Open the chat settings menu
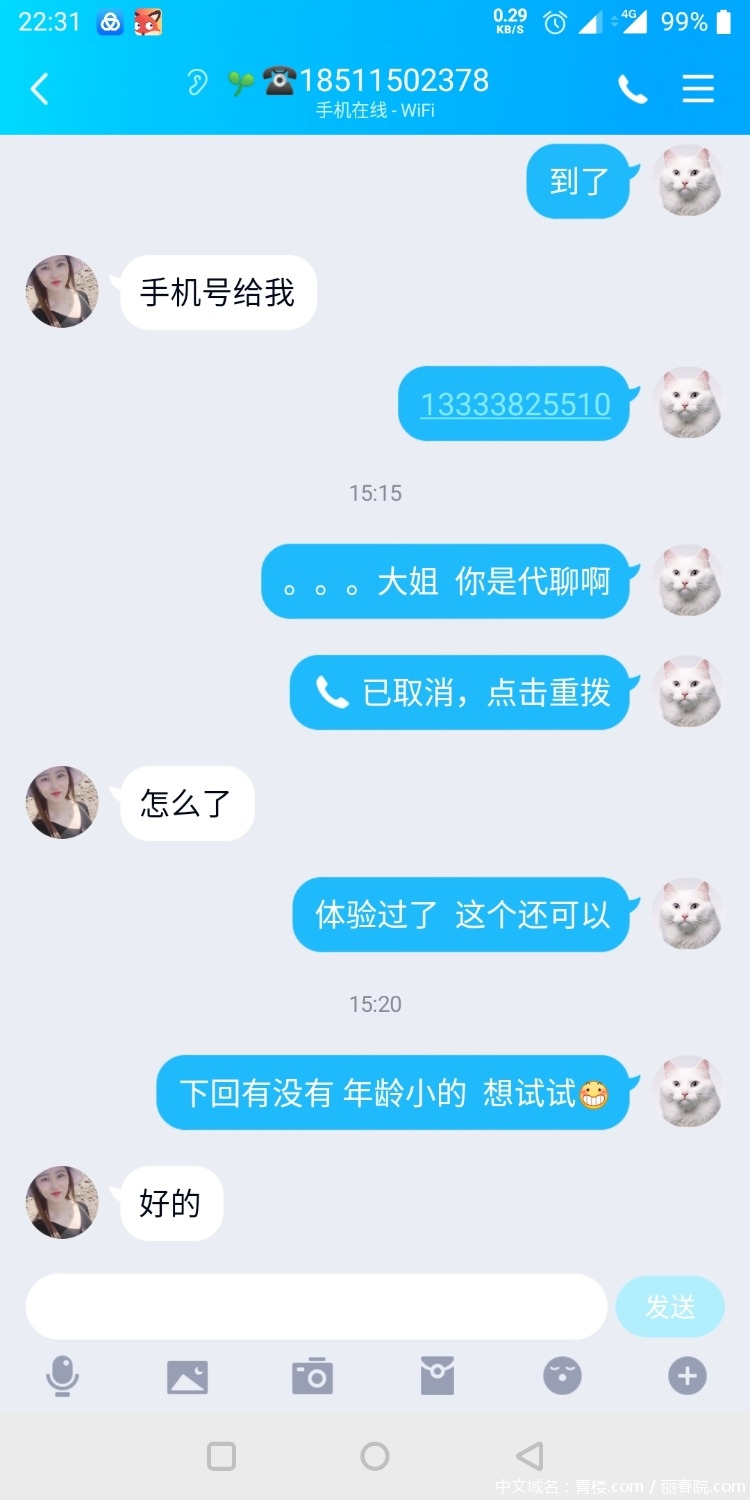Viewport: 750px width, 1500px height. coord(698,90)
